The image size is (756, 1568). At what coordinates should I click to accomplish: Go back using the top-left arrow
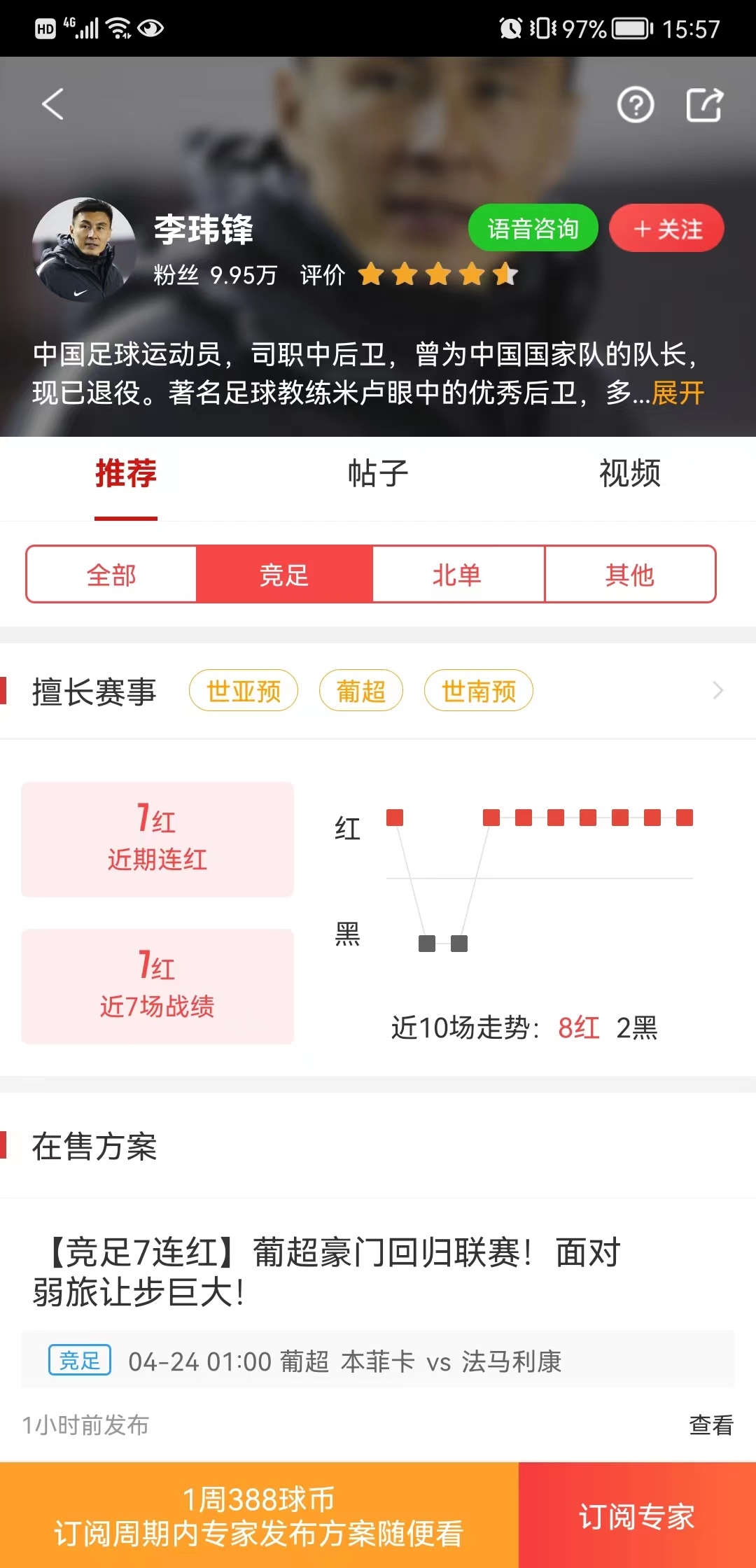(53, 105)
